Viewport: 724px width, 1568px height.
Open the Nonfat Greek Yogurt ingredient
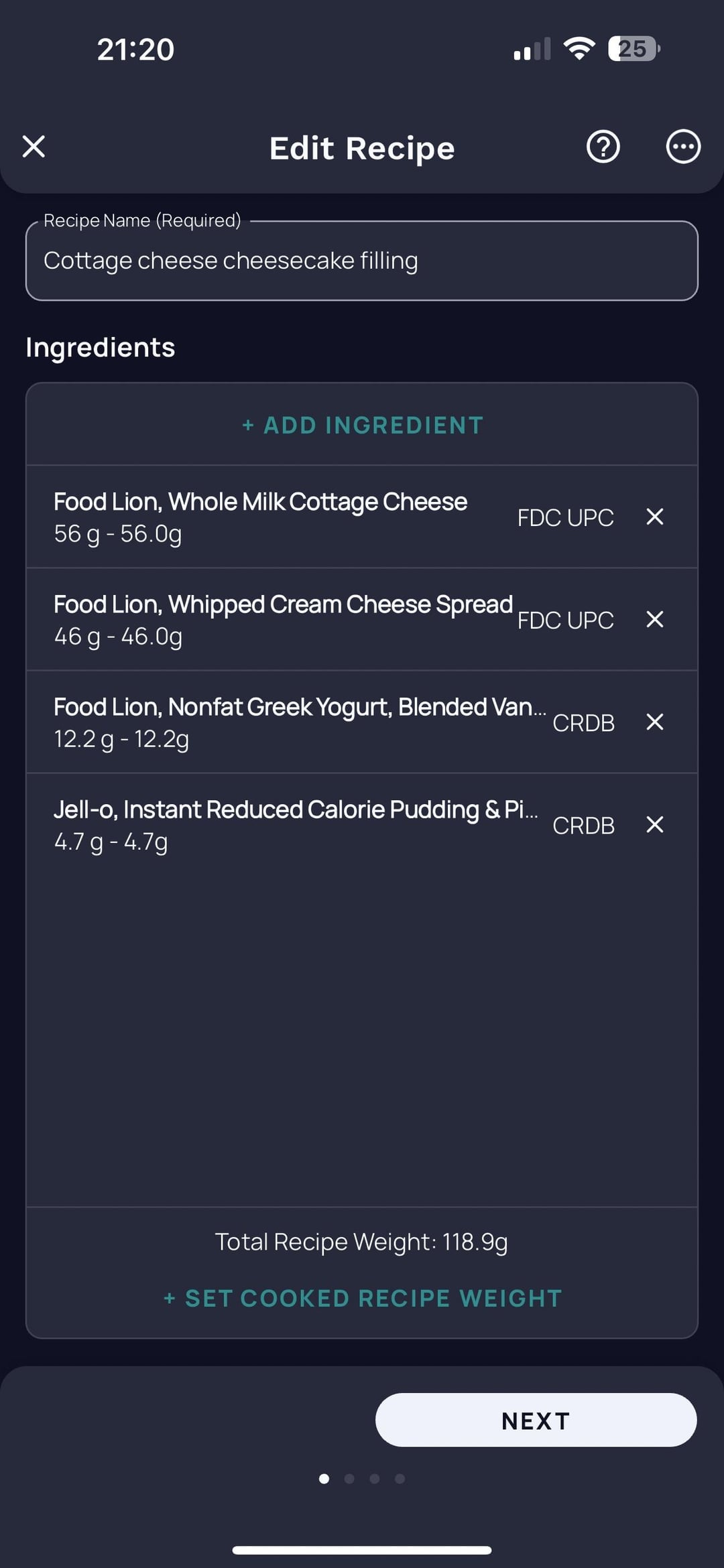tap(362, 722)
